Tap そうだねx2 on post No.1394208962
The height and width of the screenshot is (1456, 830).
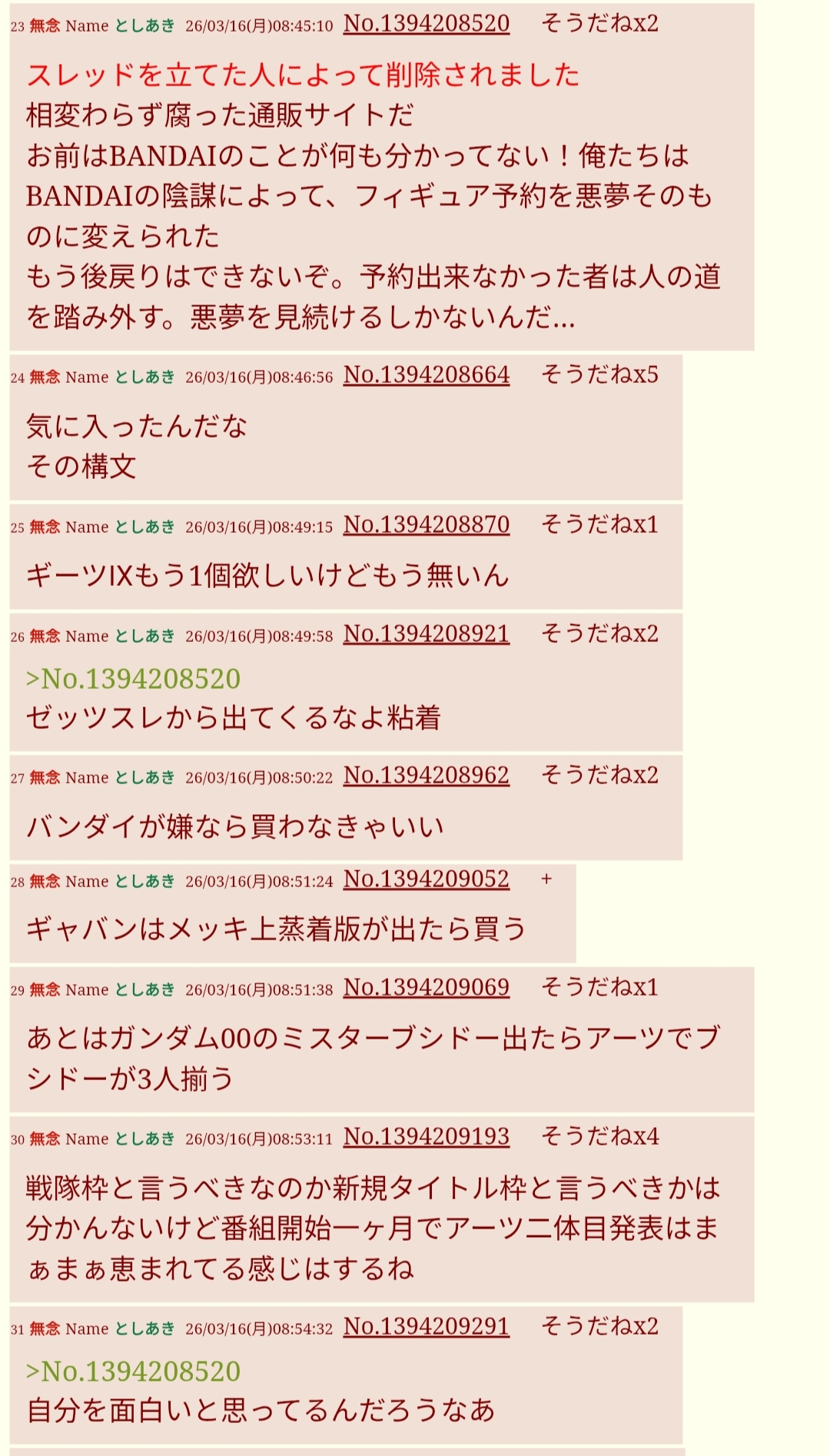point(599,776)
